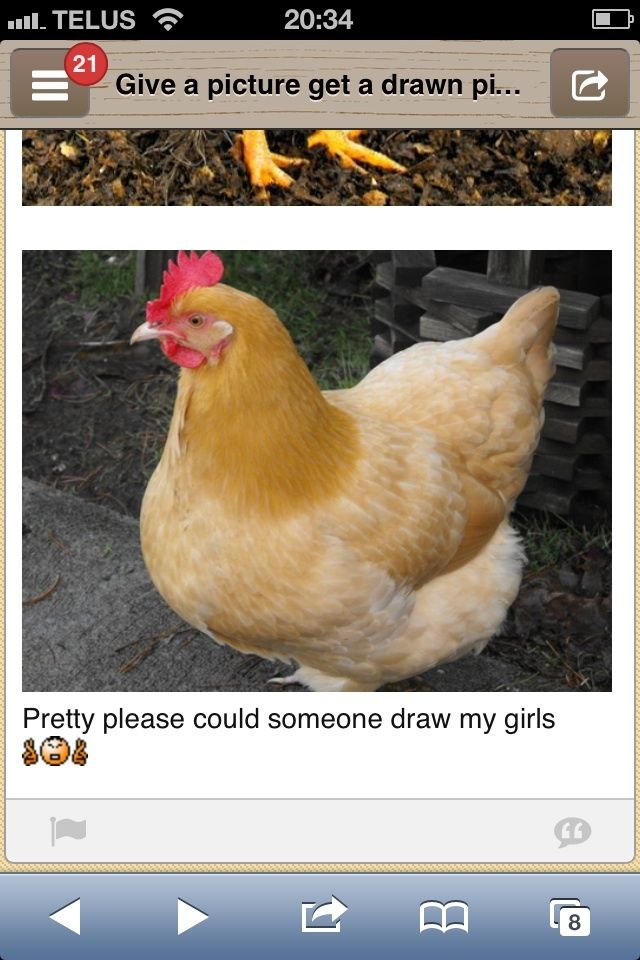The image size is (640, 960).
Task: Quote this post in a reply
Action: click(572, 831)
